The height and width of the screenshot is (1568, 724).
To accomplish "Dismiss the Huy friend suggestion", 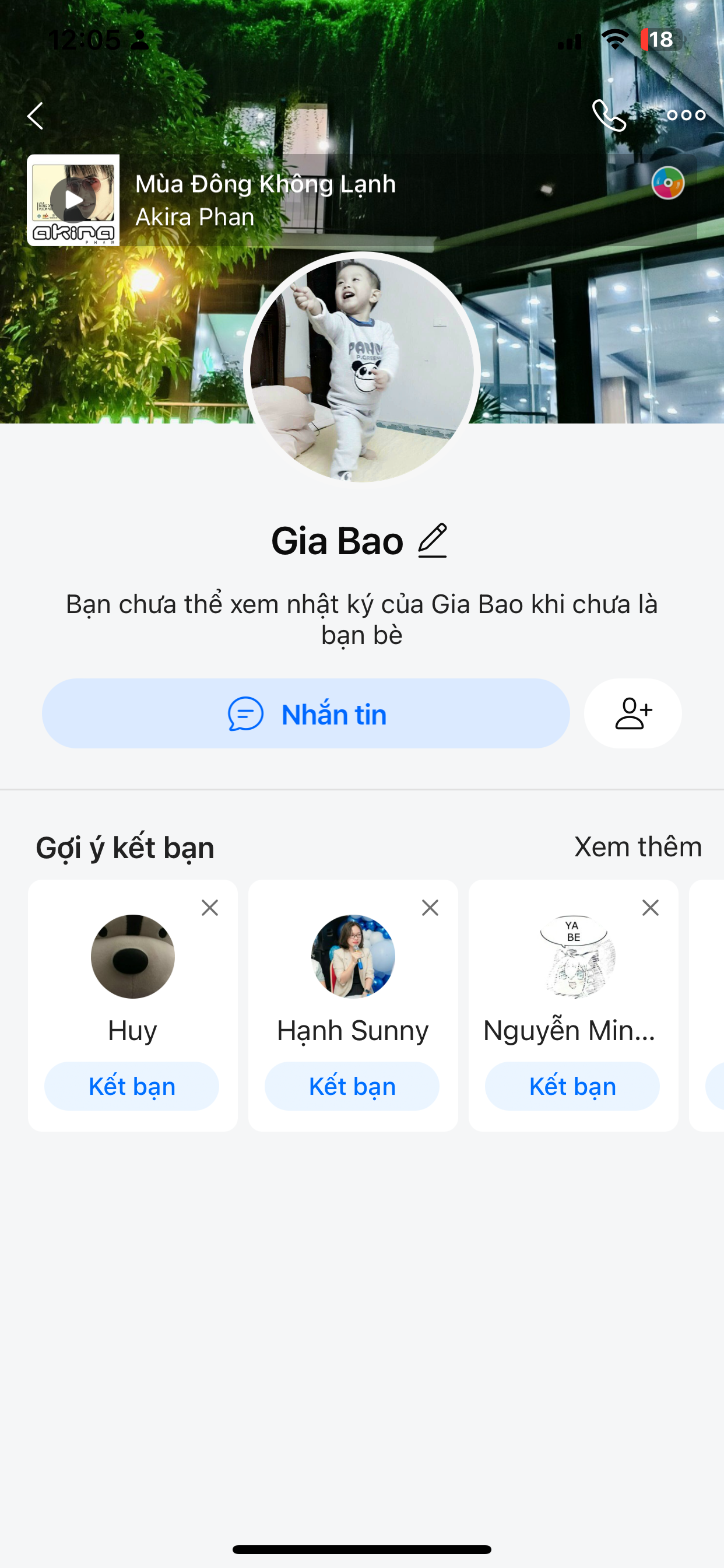I will click(x=210, y=908).
